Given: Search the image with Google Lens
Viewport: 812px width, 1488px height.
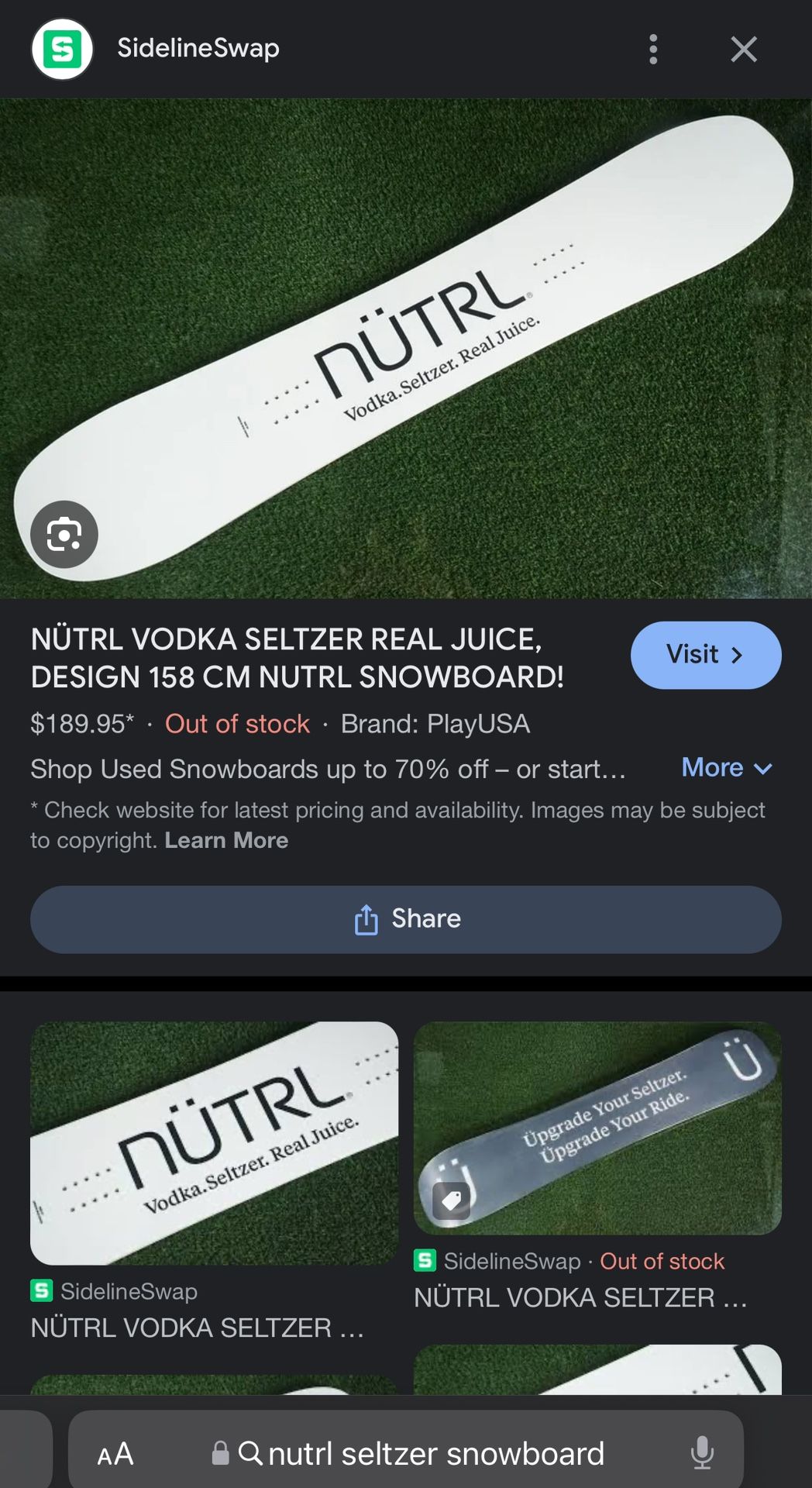Looking at the screenshot, I should (64, 534).
